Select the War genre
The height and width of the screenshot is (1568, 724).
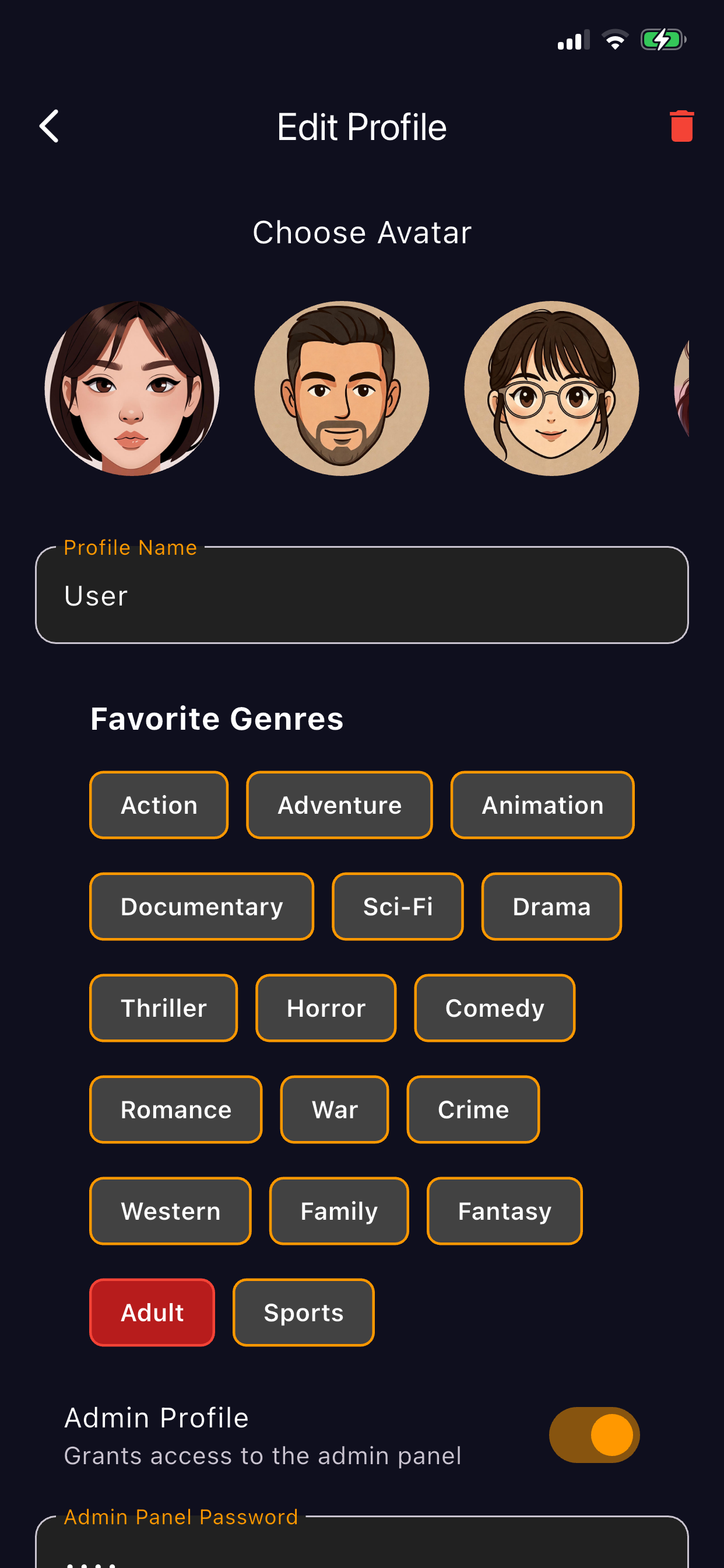(x=334, y=1108)
